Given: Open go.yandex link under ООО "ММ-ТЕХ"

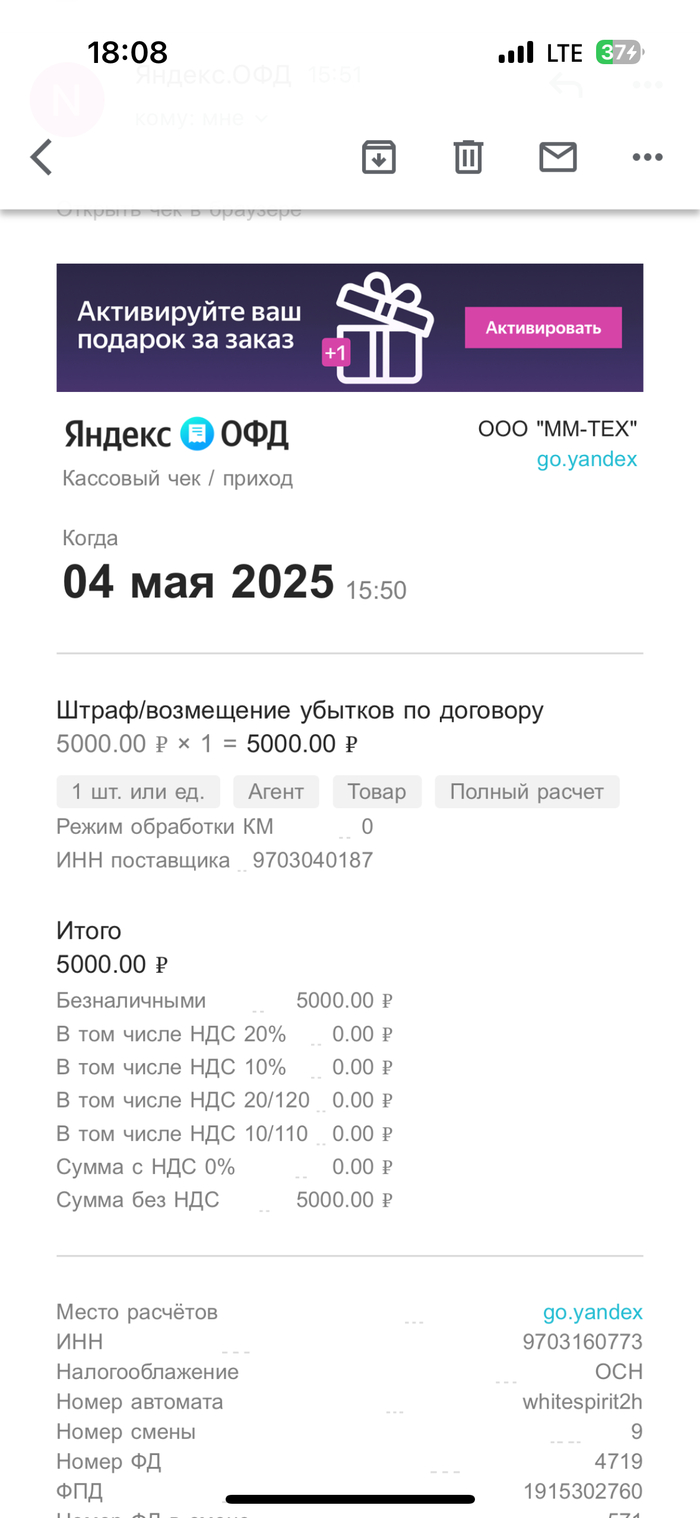Looking at the screenshot, I should point(587,460).
